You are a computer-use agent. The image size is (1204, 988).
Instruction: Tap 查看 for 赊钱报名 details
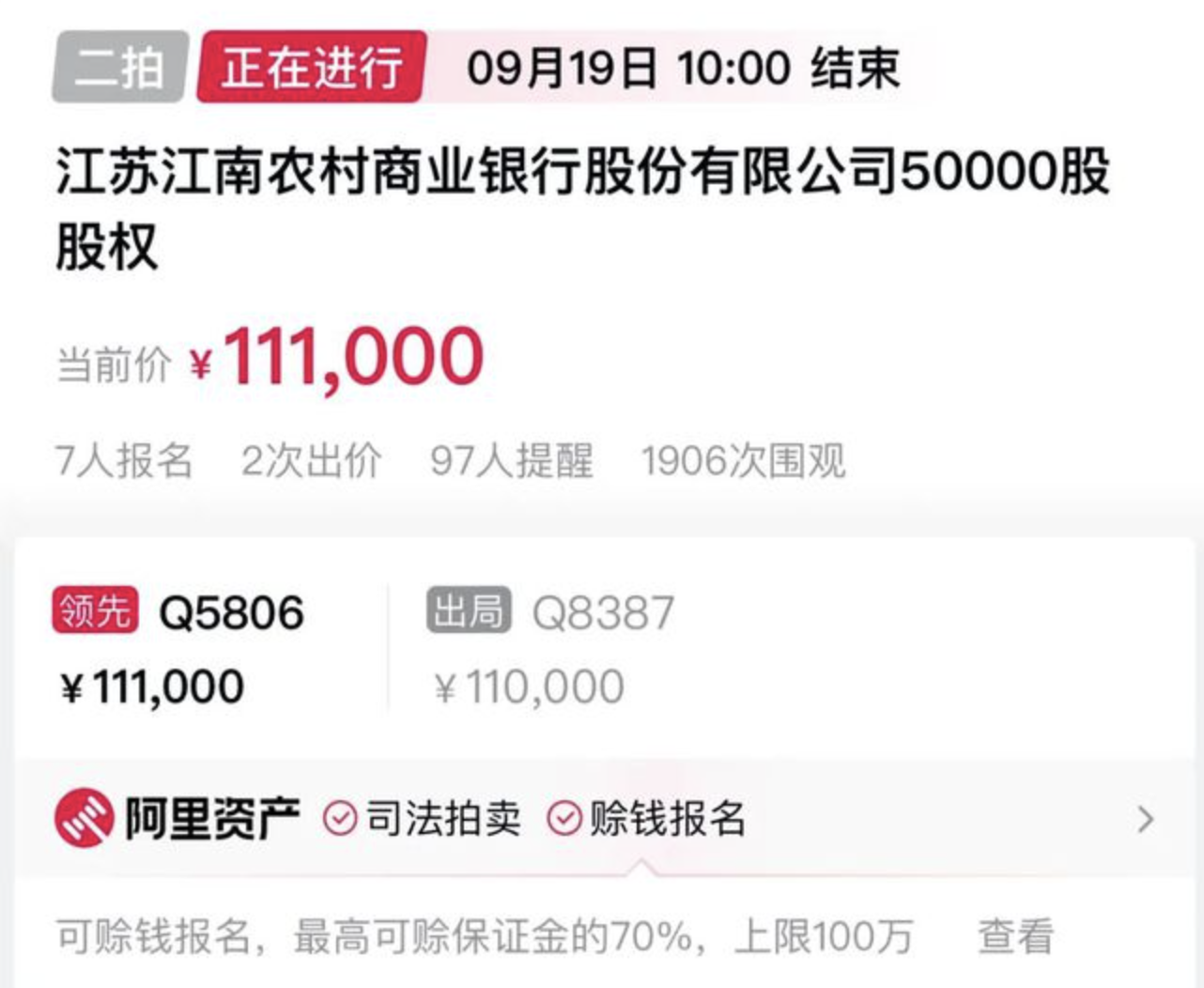click(1014, 936)
